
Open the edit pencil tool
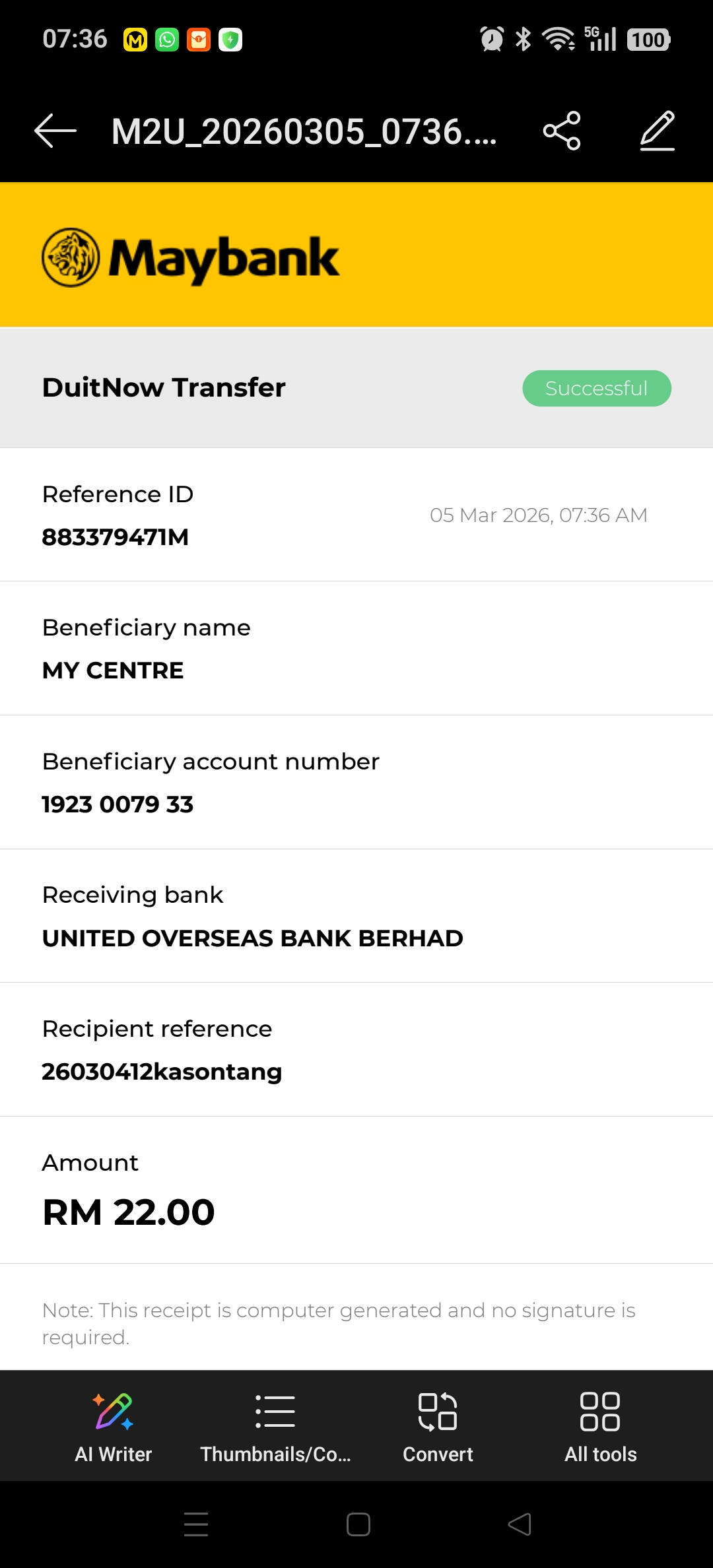click(657, 131)
